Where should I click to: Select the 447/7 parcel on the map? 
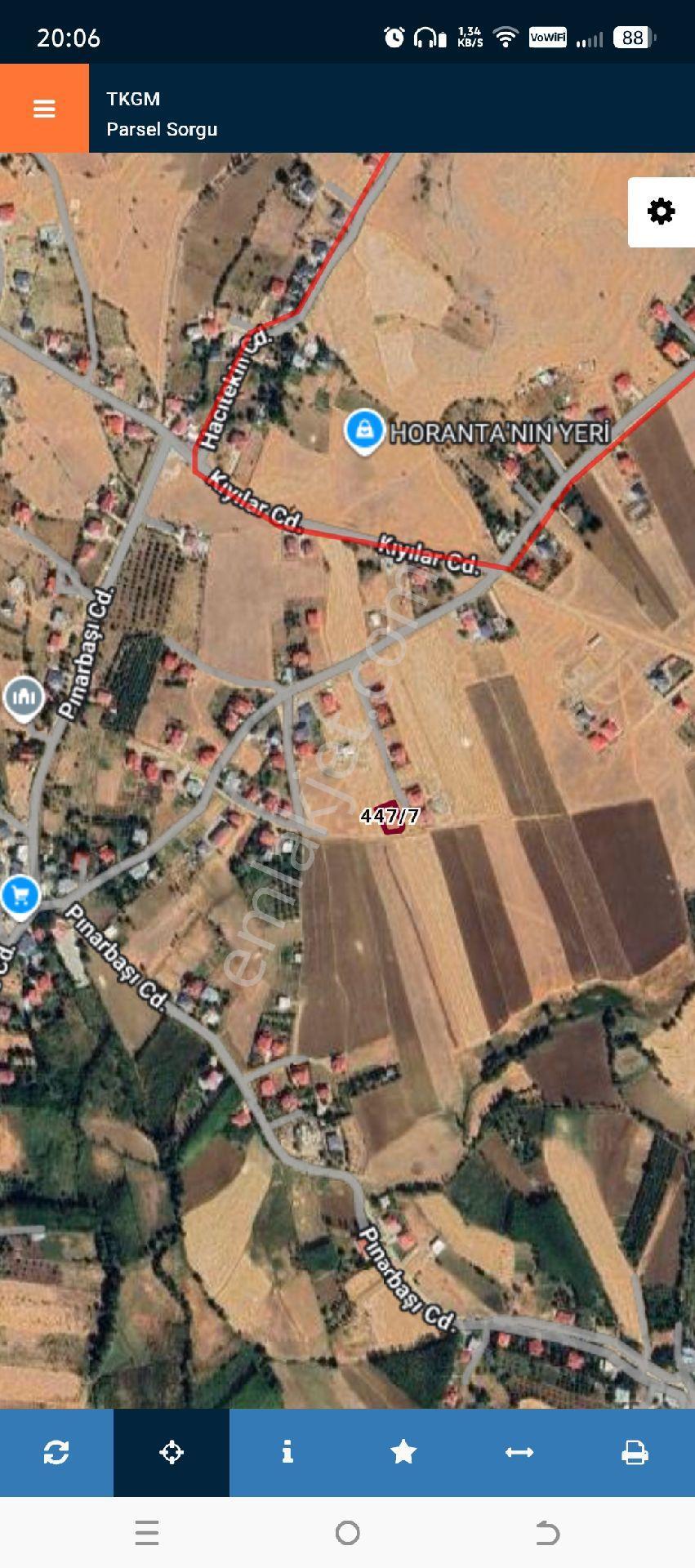pos(392,817)
